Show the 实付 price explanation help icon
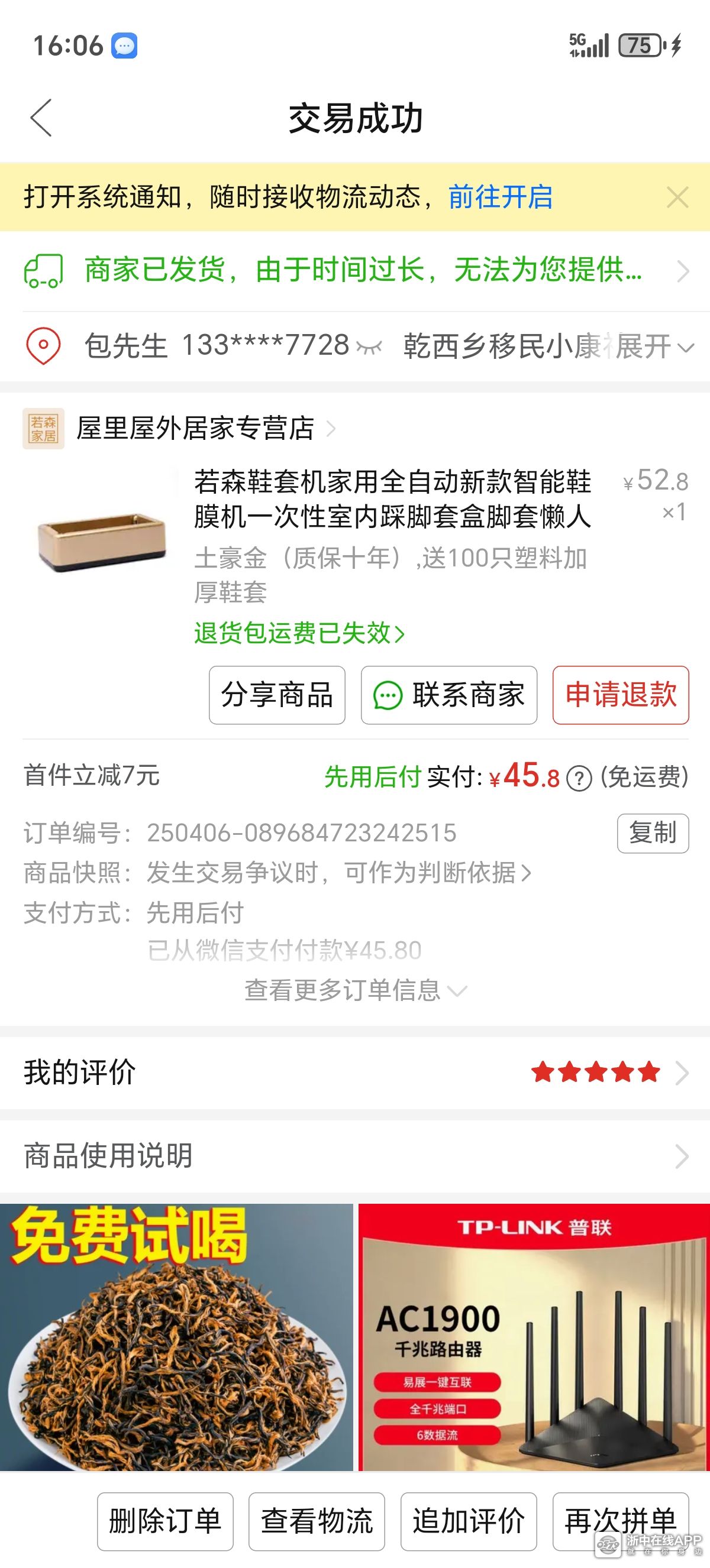Viewport: 710px width, 1568px height. [x=579, y=779]
